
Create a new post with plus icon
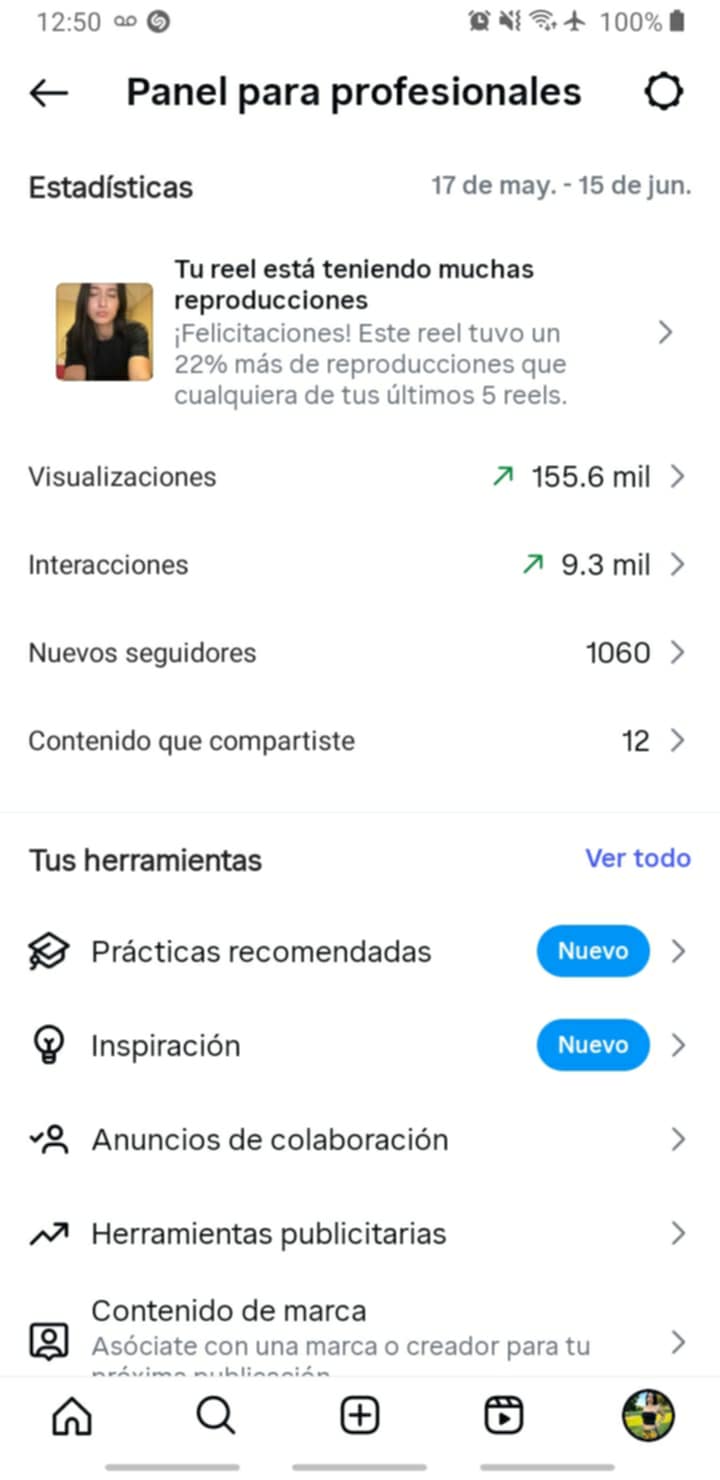coord(360,1415)
